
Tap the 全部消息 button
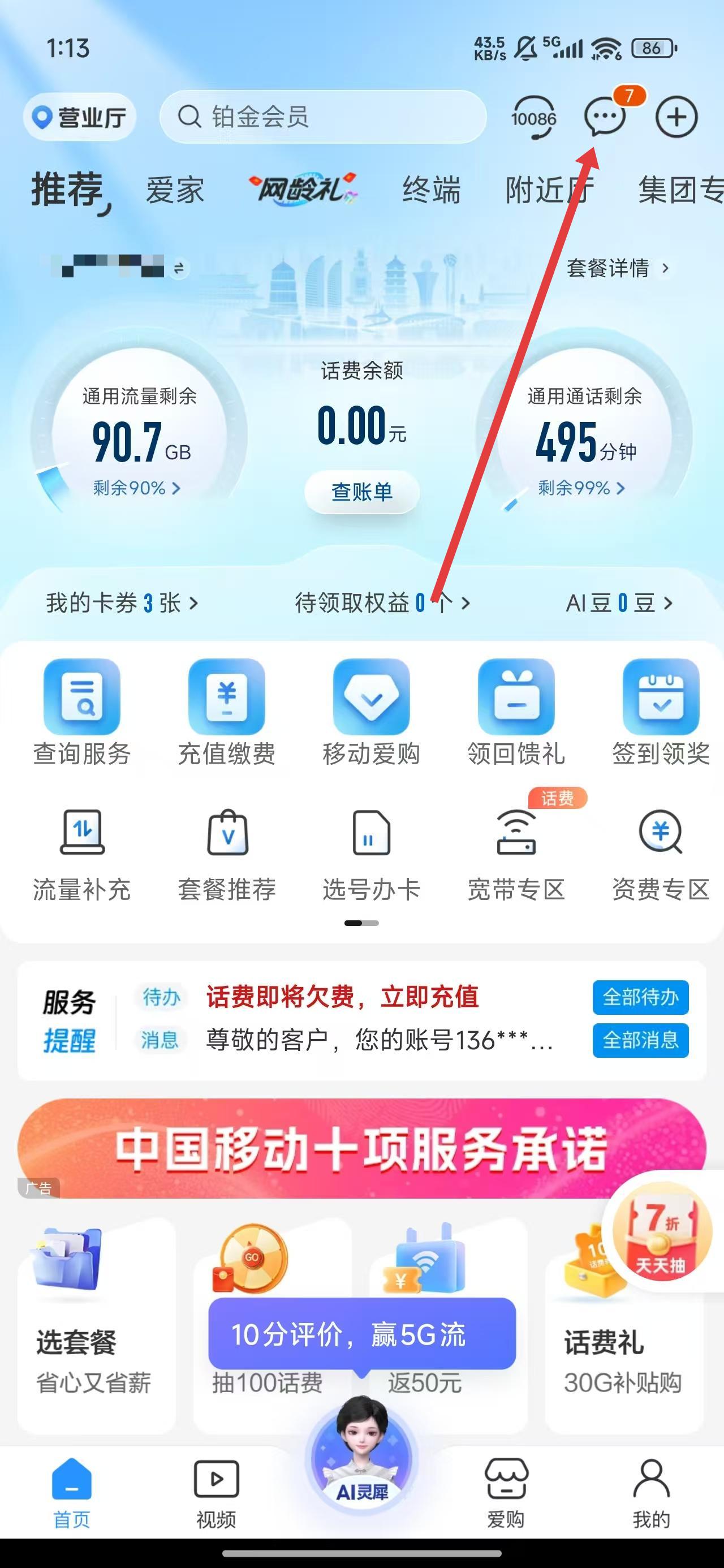(x=640, y=1040)
